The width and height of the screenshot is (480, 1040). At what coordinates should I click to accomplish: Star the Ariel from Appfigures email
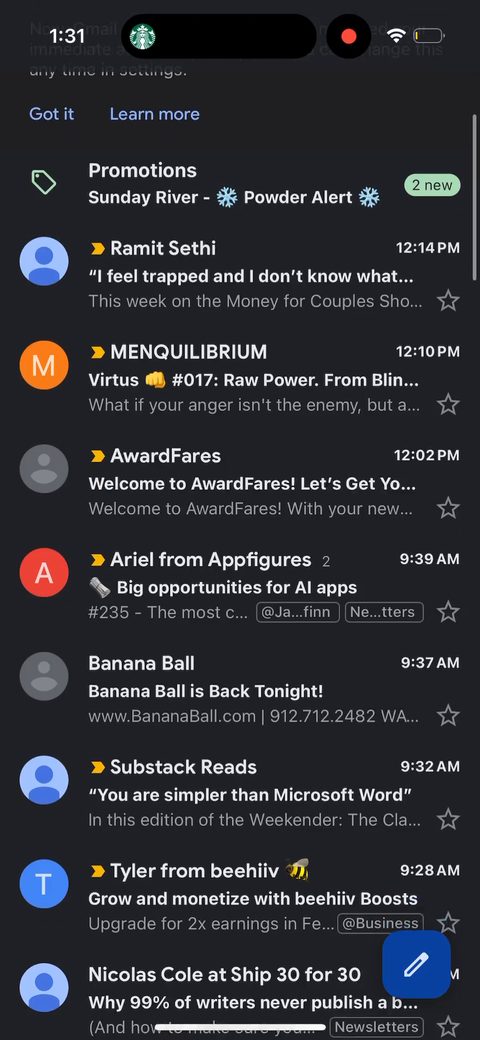tap(449, 612)
